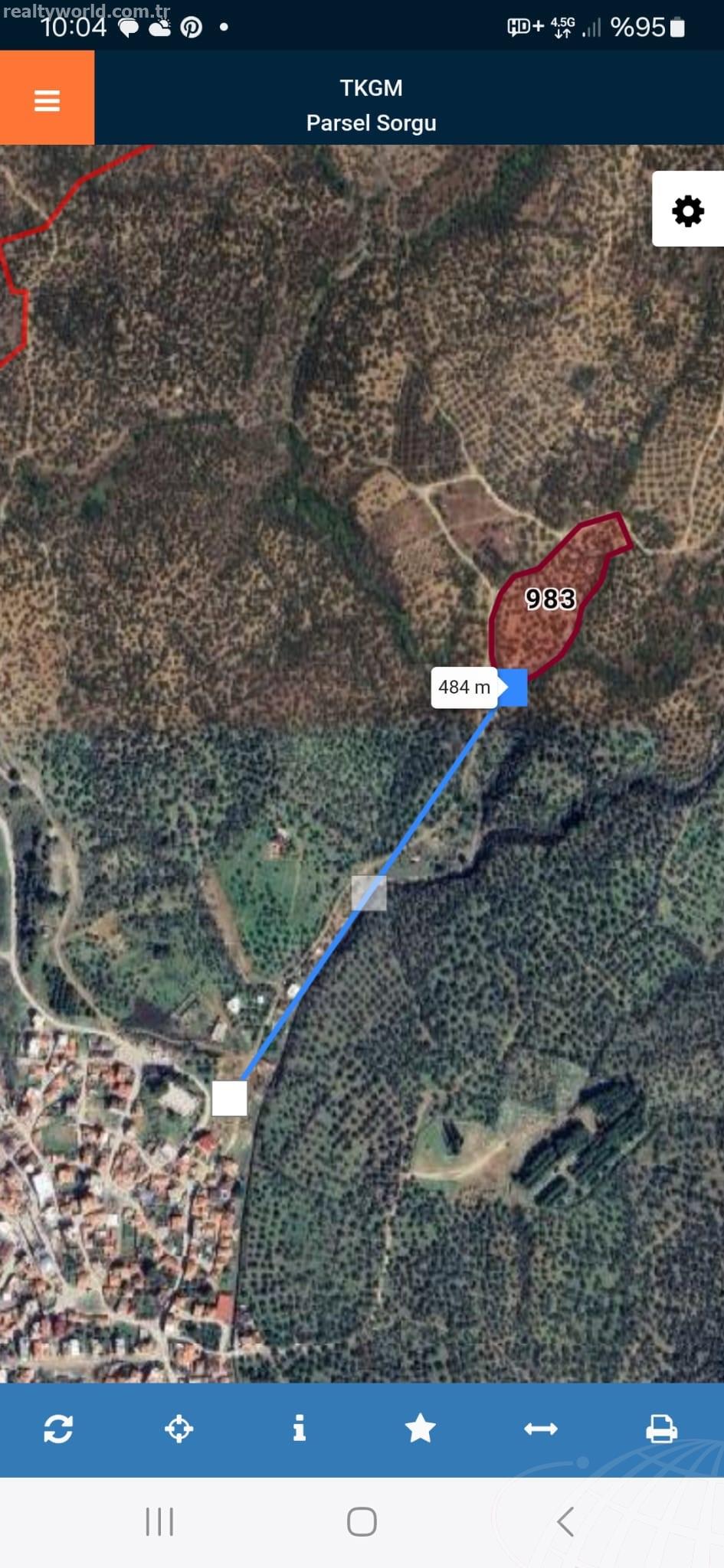Tap the blue measurement end point
The image size is (724, 1568).
pyautogui.click(x=512, y=687)
